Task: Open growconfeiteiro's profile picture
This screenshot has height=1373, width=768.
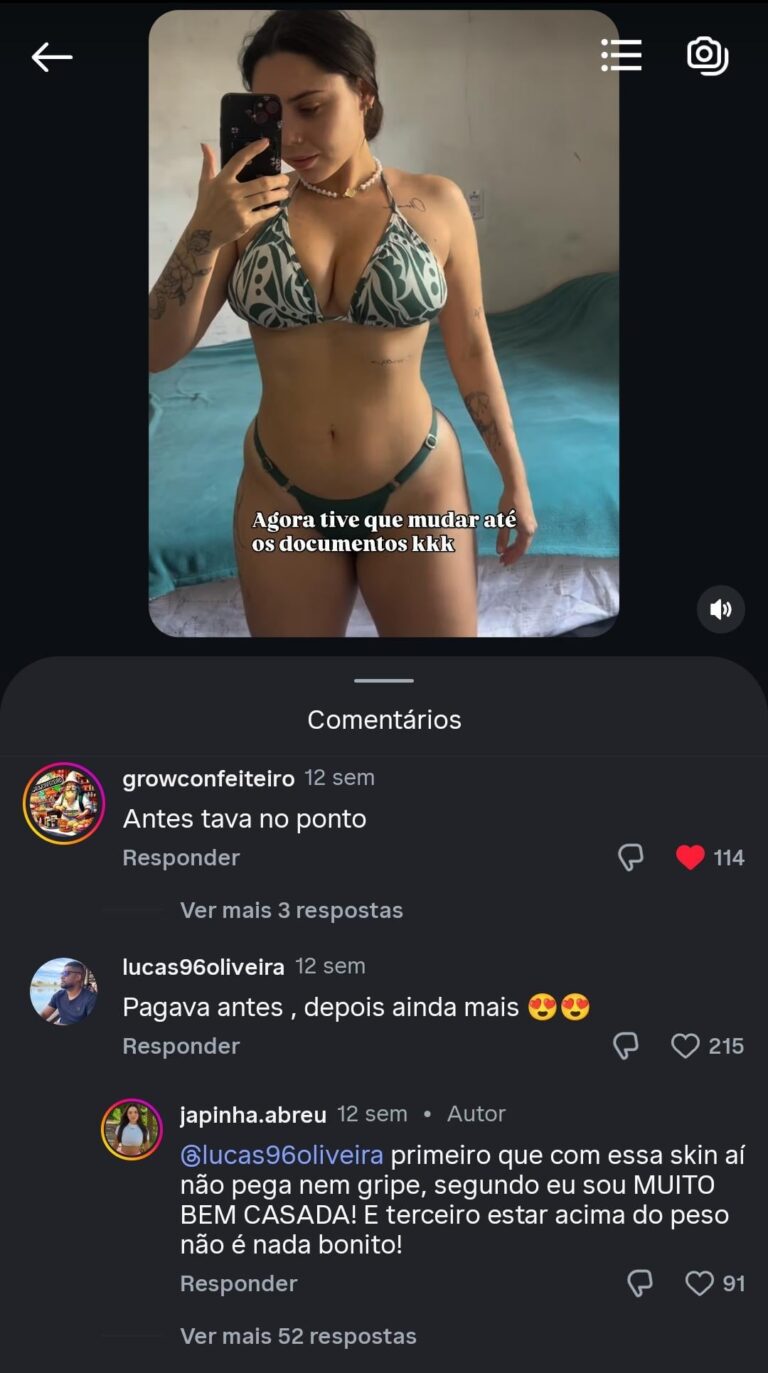Action: [x=64, y=803]
